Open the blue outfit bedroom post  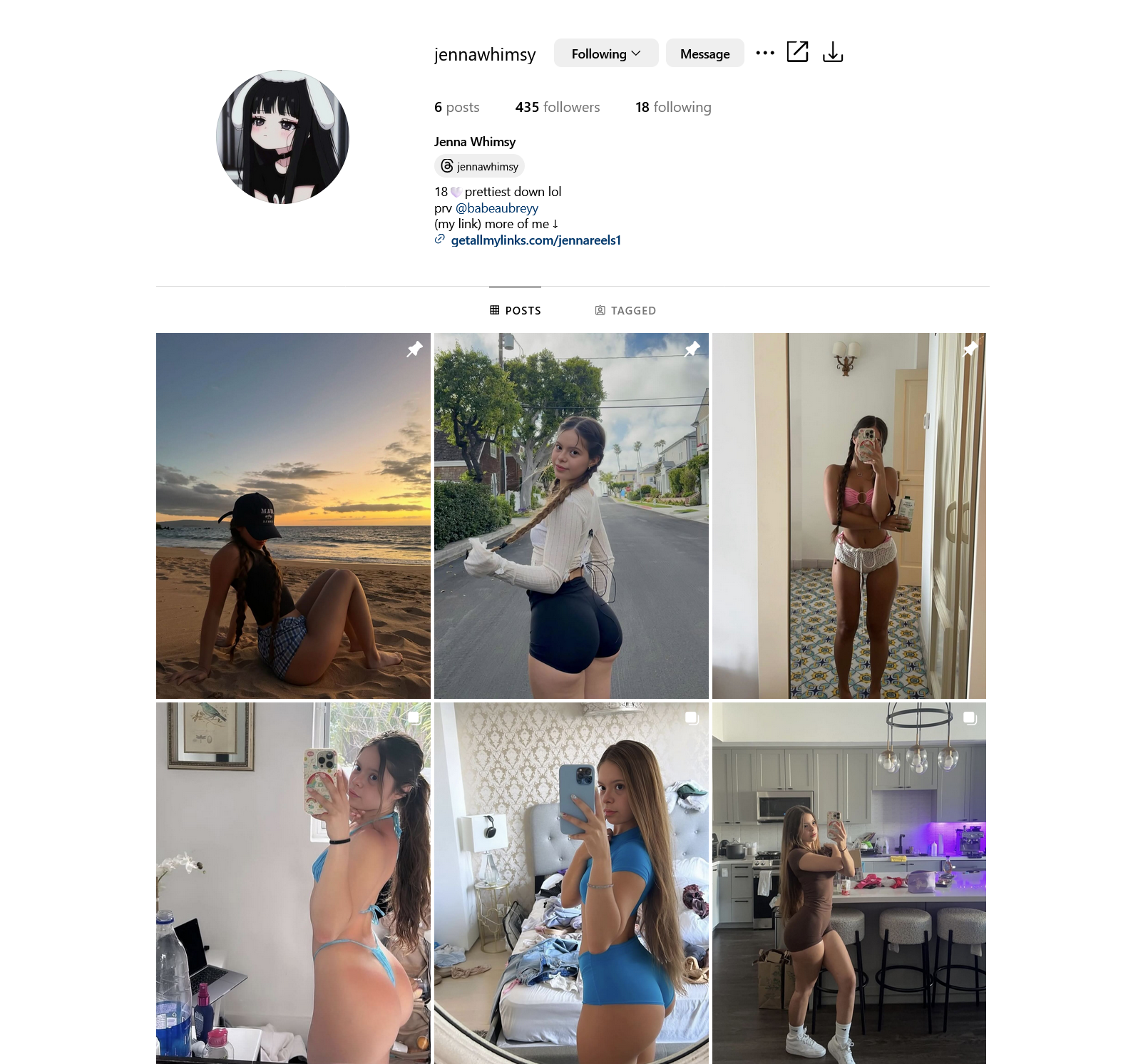[x=571, y=883]
